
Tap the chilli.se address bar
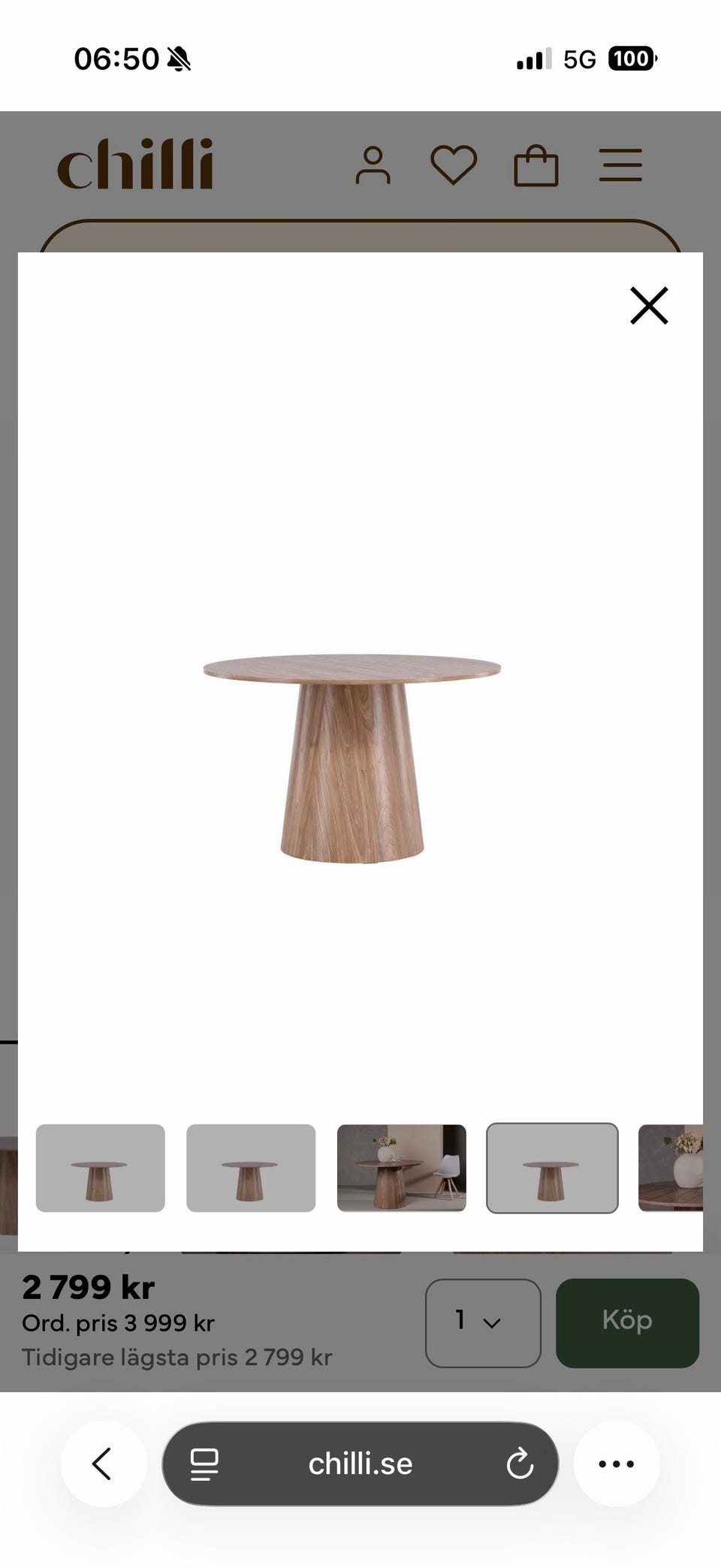tap(360, 1464)
